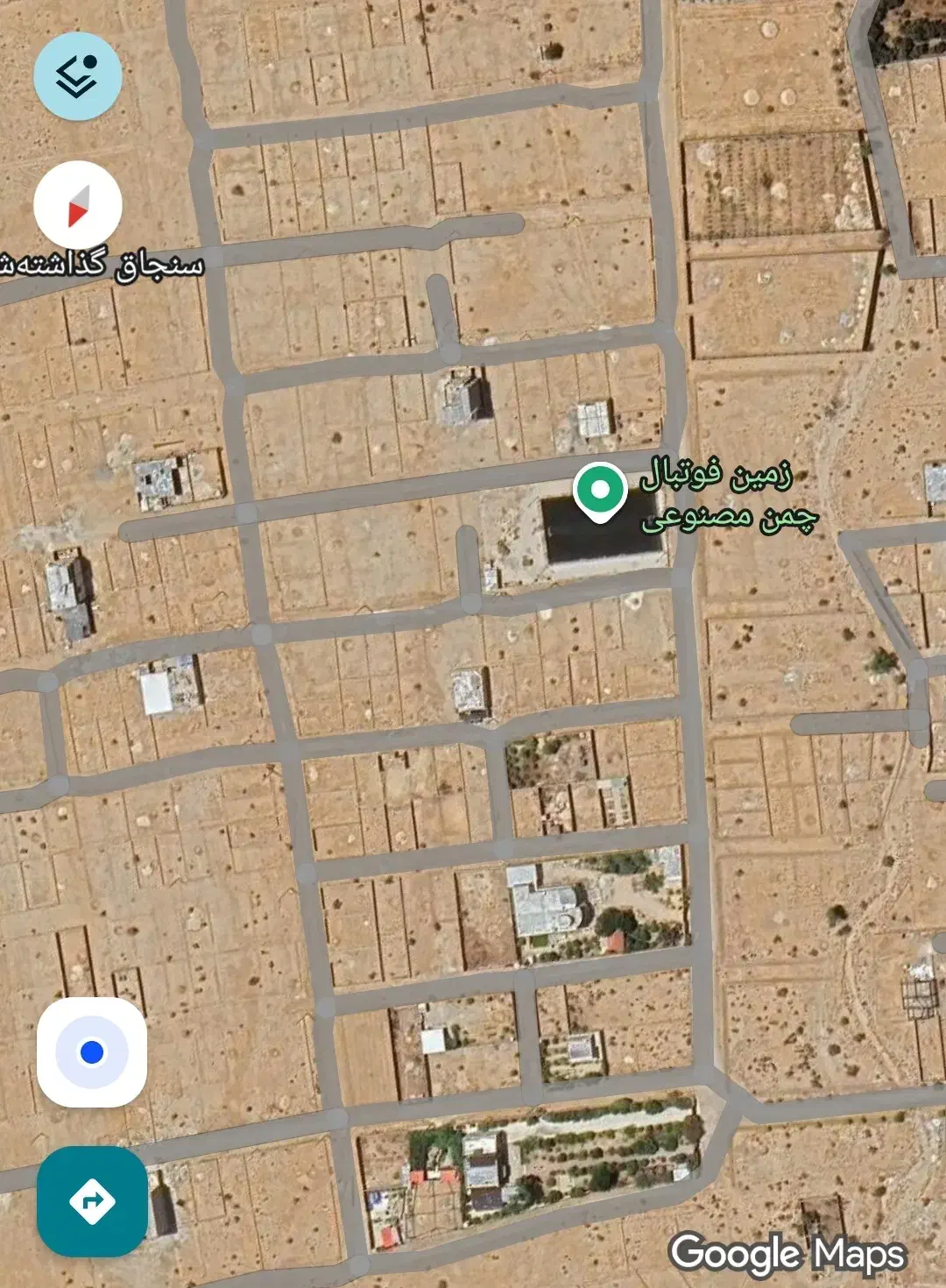Screen dimensions: 946x1288
Task: Tap the green pin of زمین فوتبال چمن مصنوعی
Action: (600, 491)
